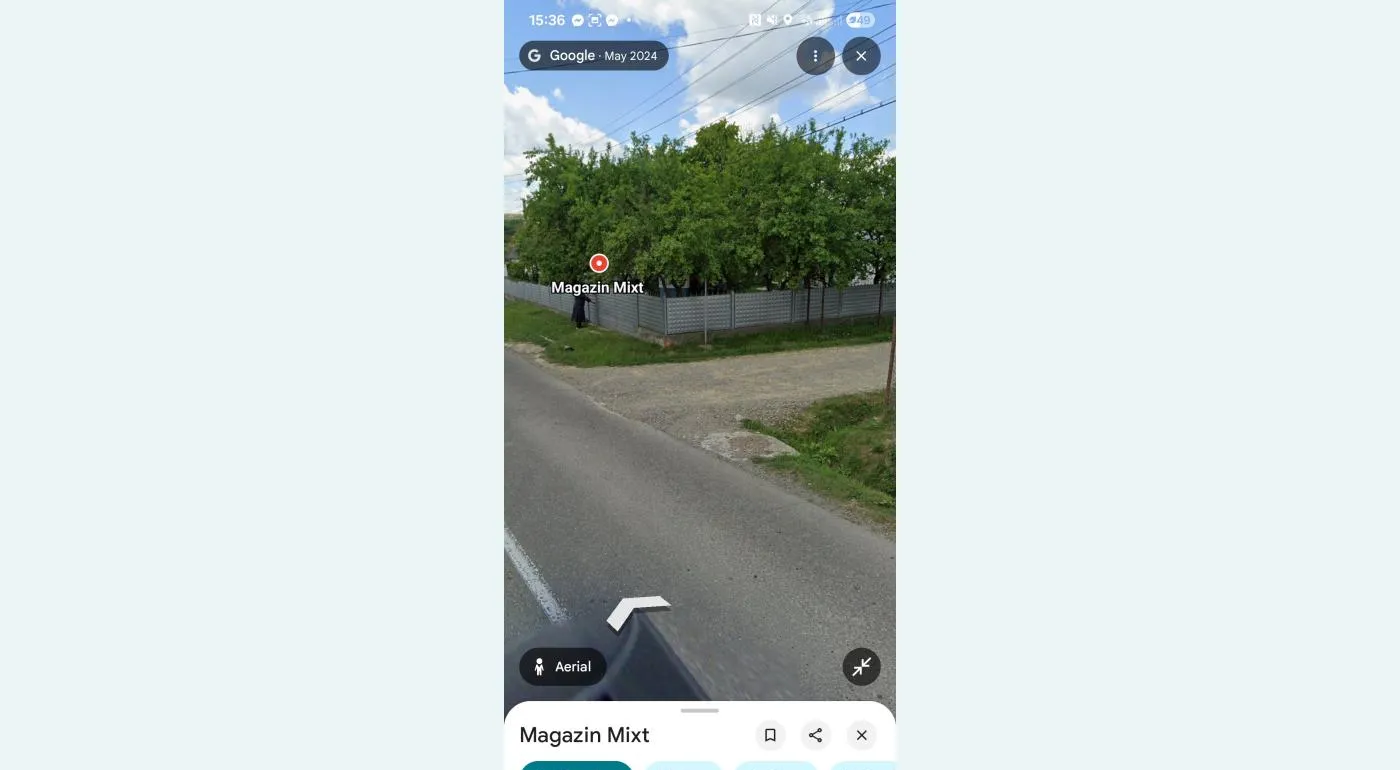Dismiss the Magazin Mixt place card
Screen dimensions: 1400x770
[861, 735]
